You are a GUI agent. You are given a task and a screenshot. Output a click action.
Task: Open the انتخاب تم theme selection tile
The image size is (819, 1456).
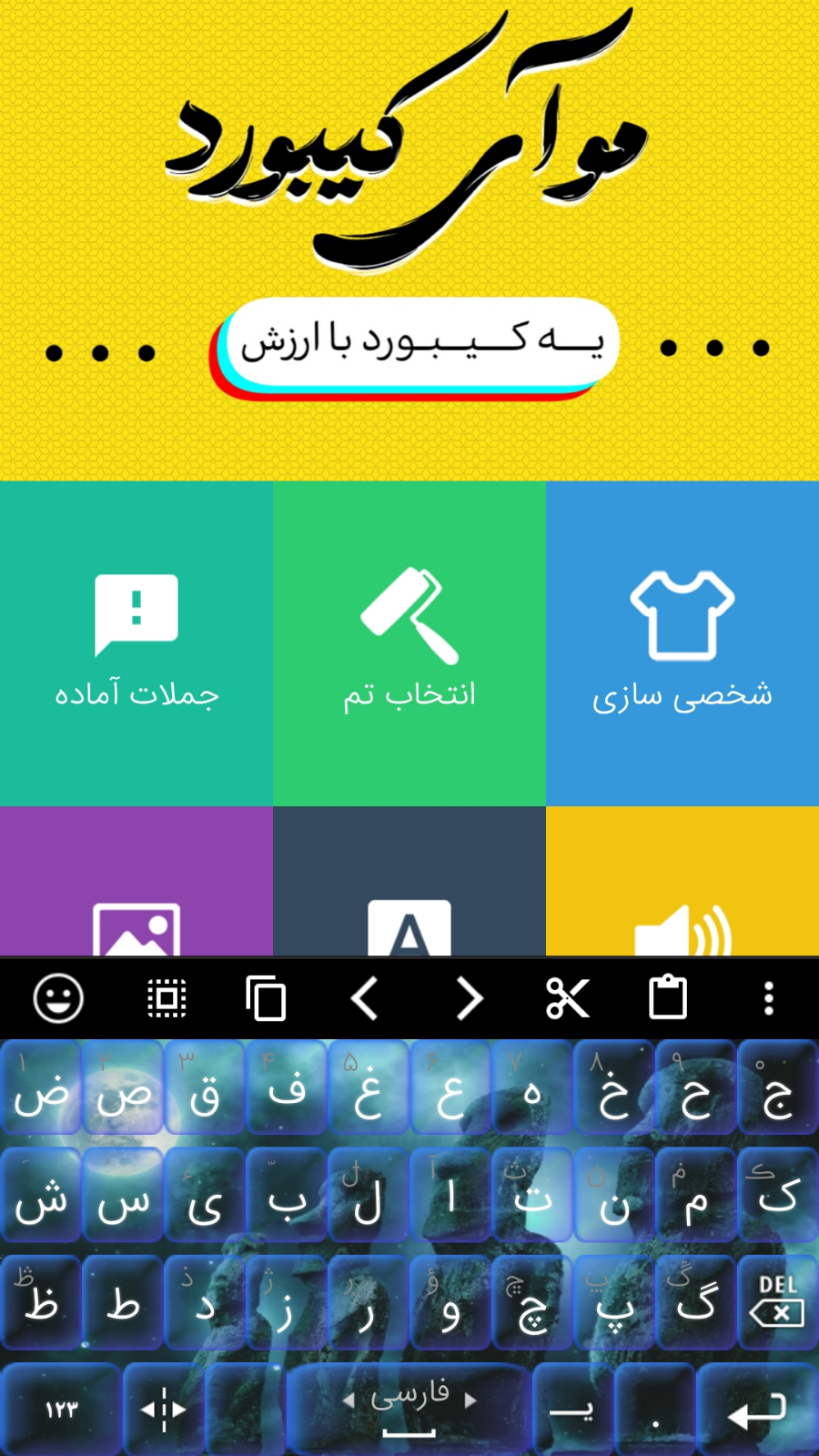[409, 643]
